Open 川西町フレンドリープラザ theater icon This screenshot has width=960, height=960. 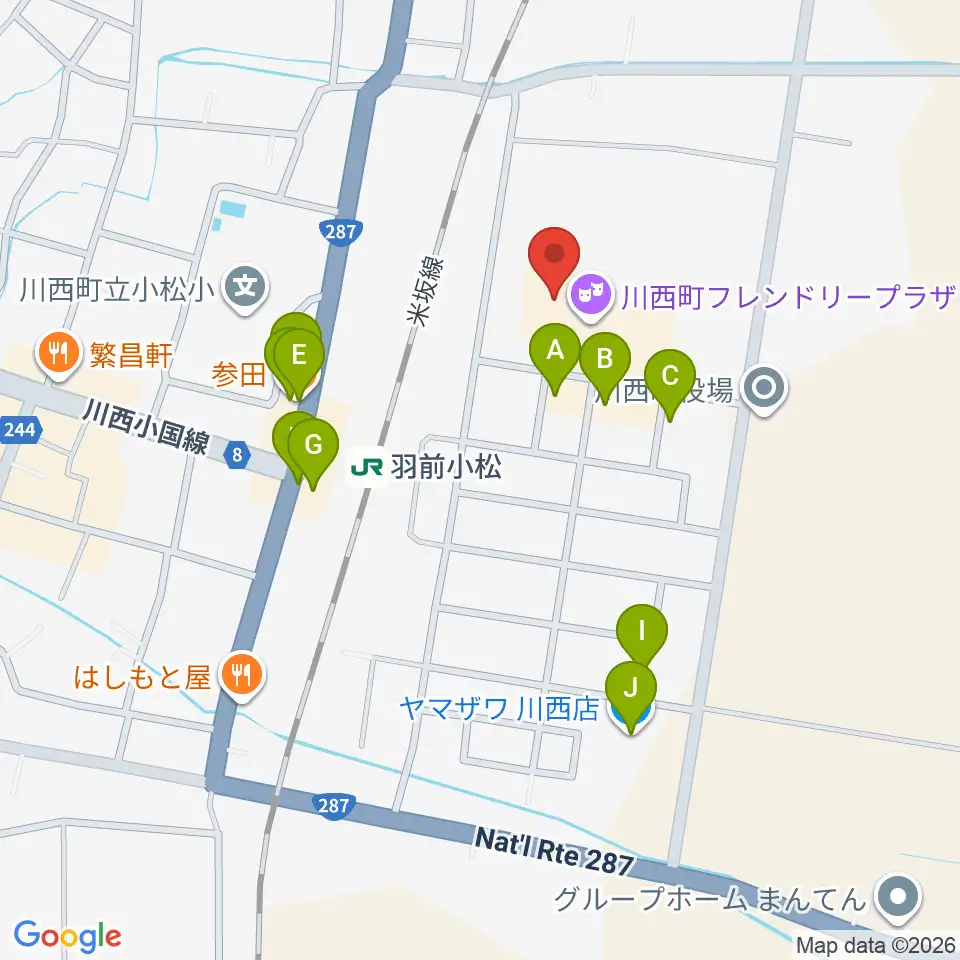click(591, 296)
